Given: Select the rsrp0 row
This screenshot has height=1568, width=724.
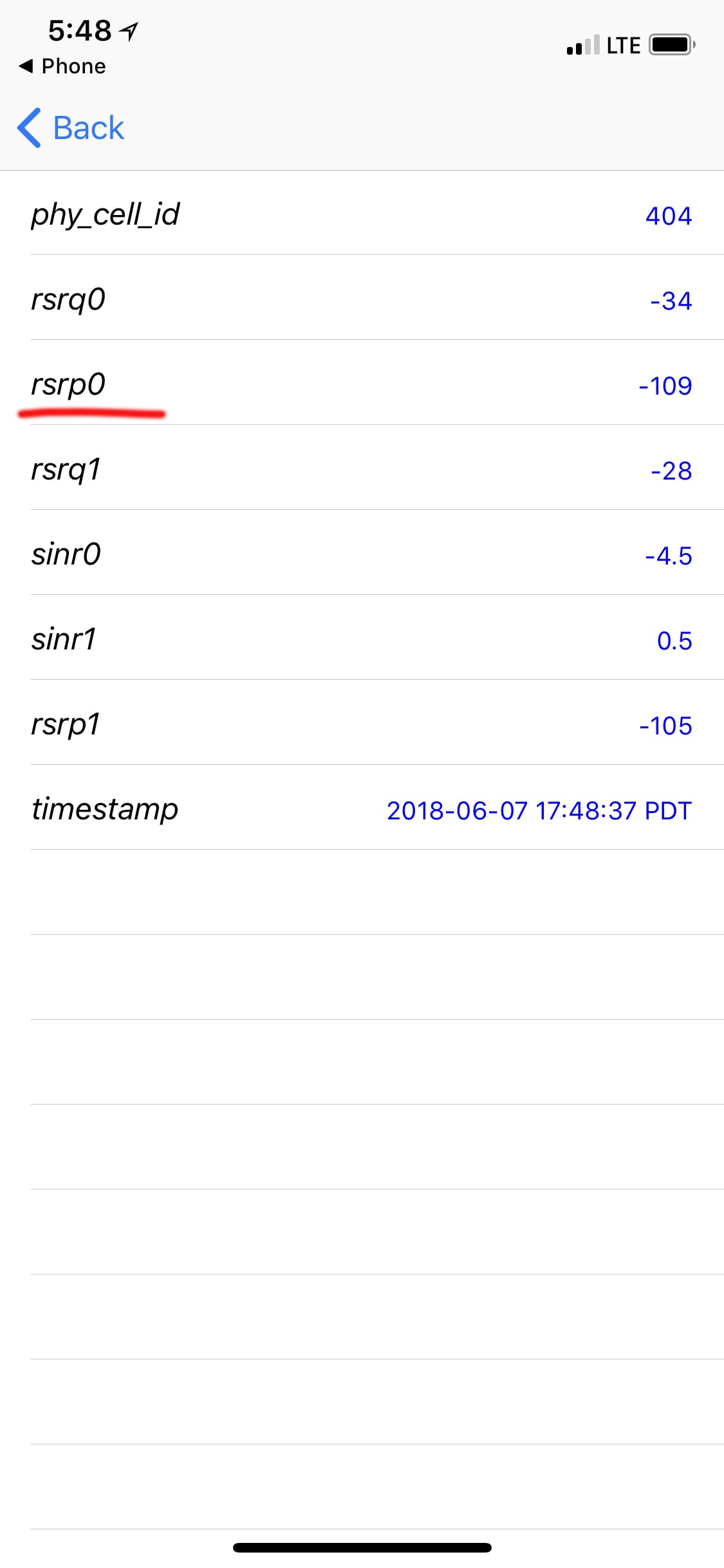Looking at the screenshot, I should click(x=362, y=386).
